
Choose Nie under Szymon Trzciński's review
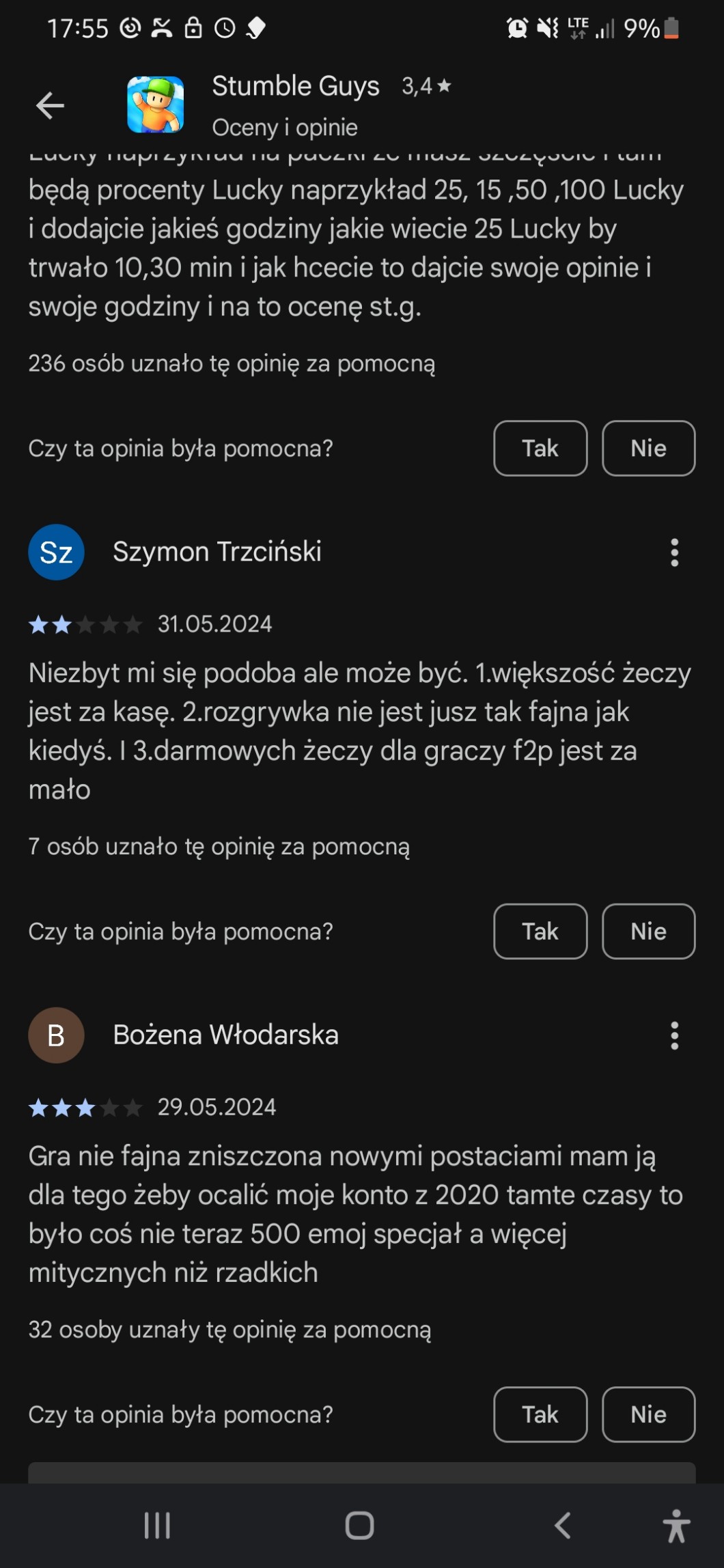(x=648, y=932)
